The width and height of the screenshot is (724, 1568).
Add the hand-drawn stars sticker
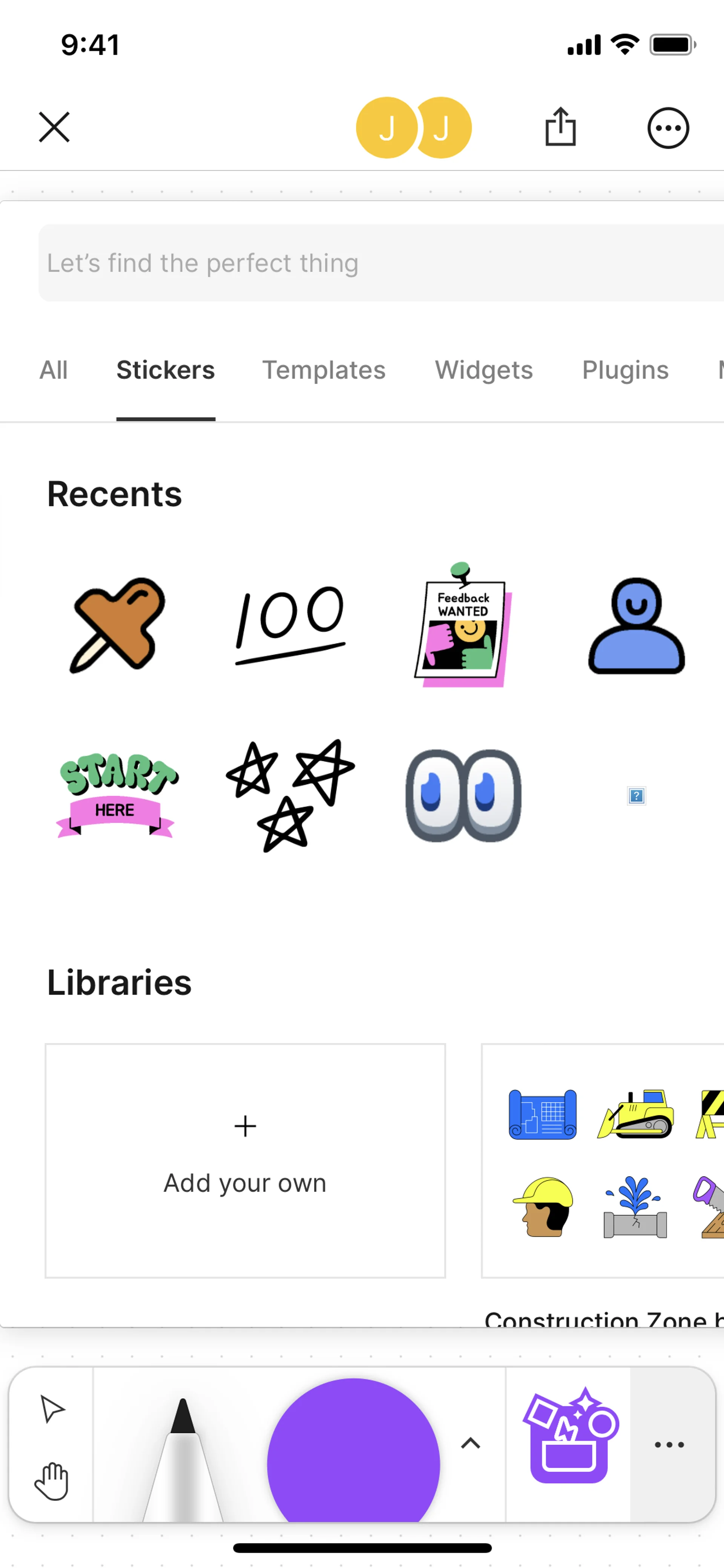click(x=290, y=795)
